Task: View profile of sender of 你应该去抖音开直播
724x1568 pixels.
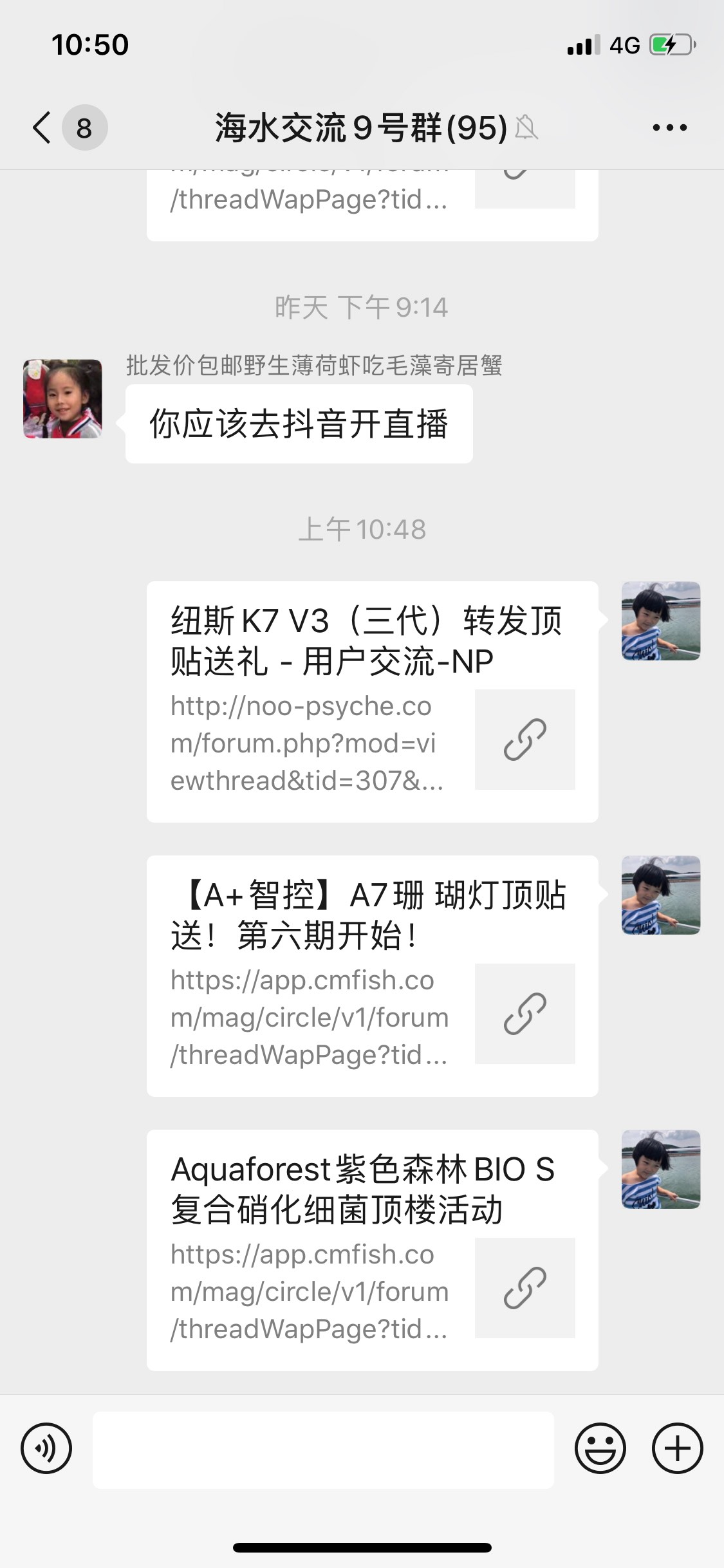Action: click(62, 399)
